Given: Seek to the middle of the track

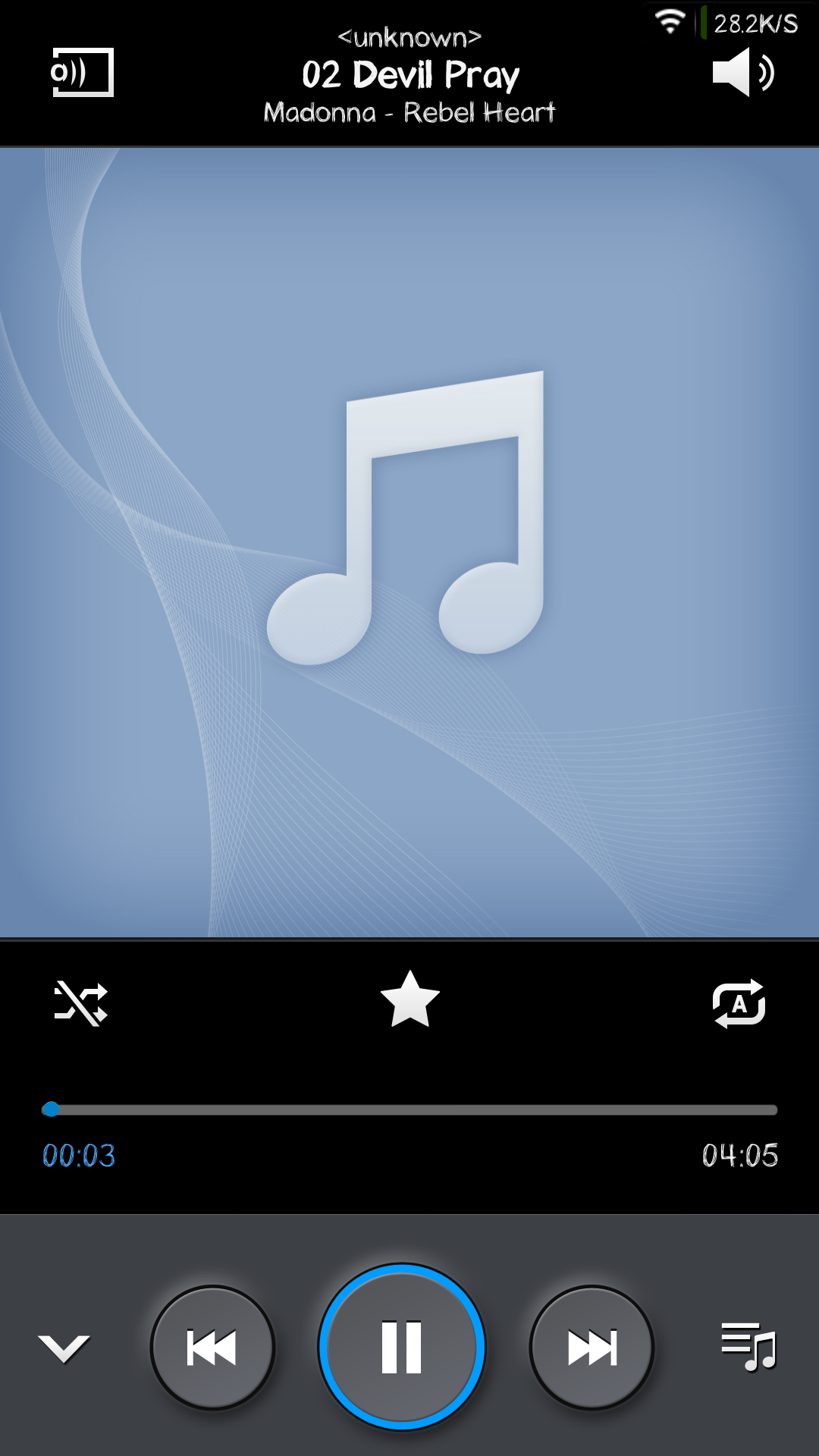Looking at the screenshot, I should pos(409,1110).
